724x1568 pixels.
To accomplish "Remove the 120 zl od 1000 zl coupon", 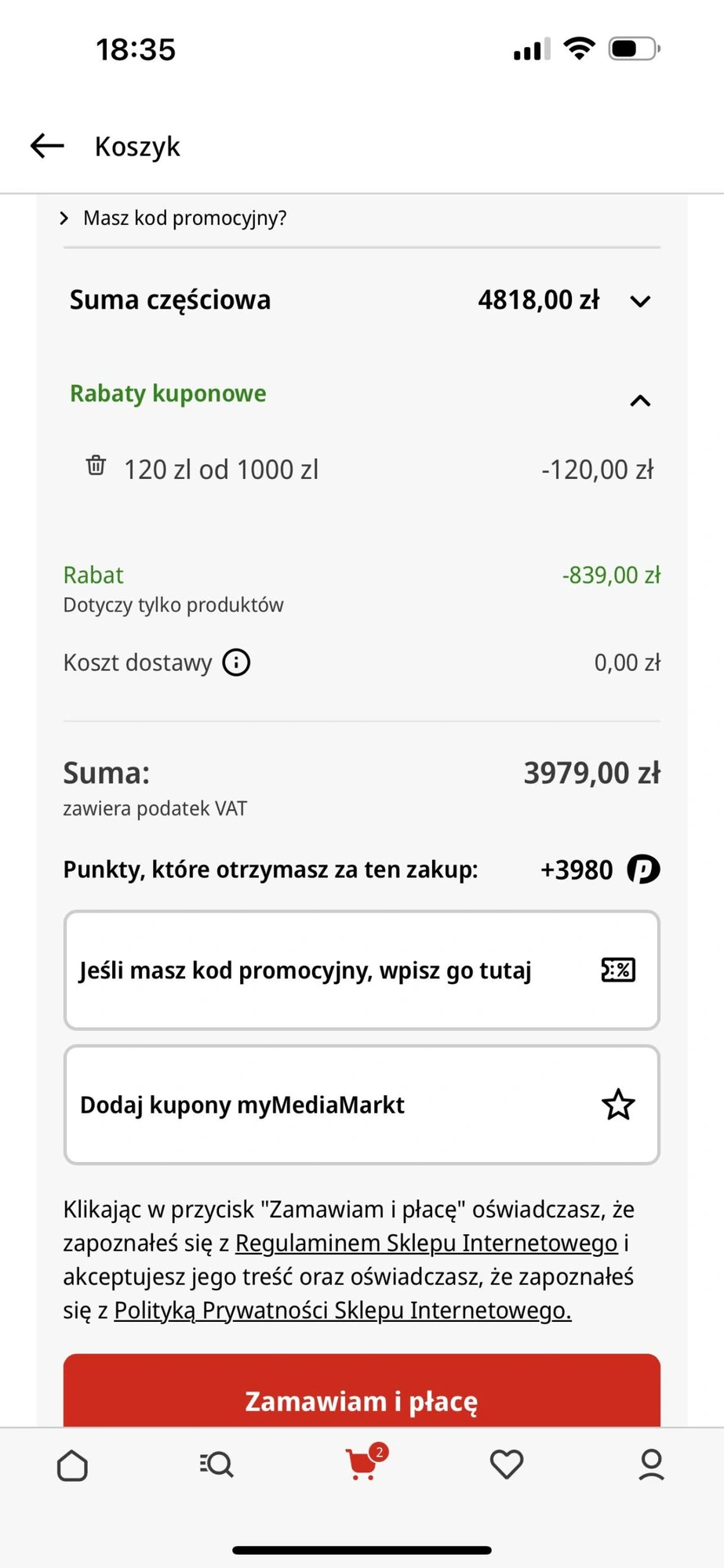I will [96, 466].
